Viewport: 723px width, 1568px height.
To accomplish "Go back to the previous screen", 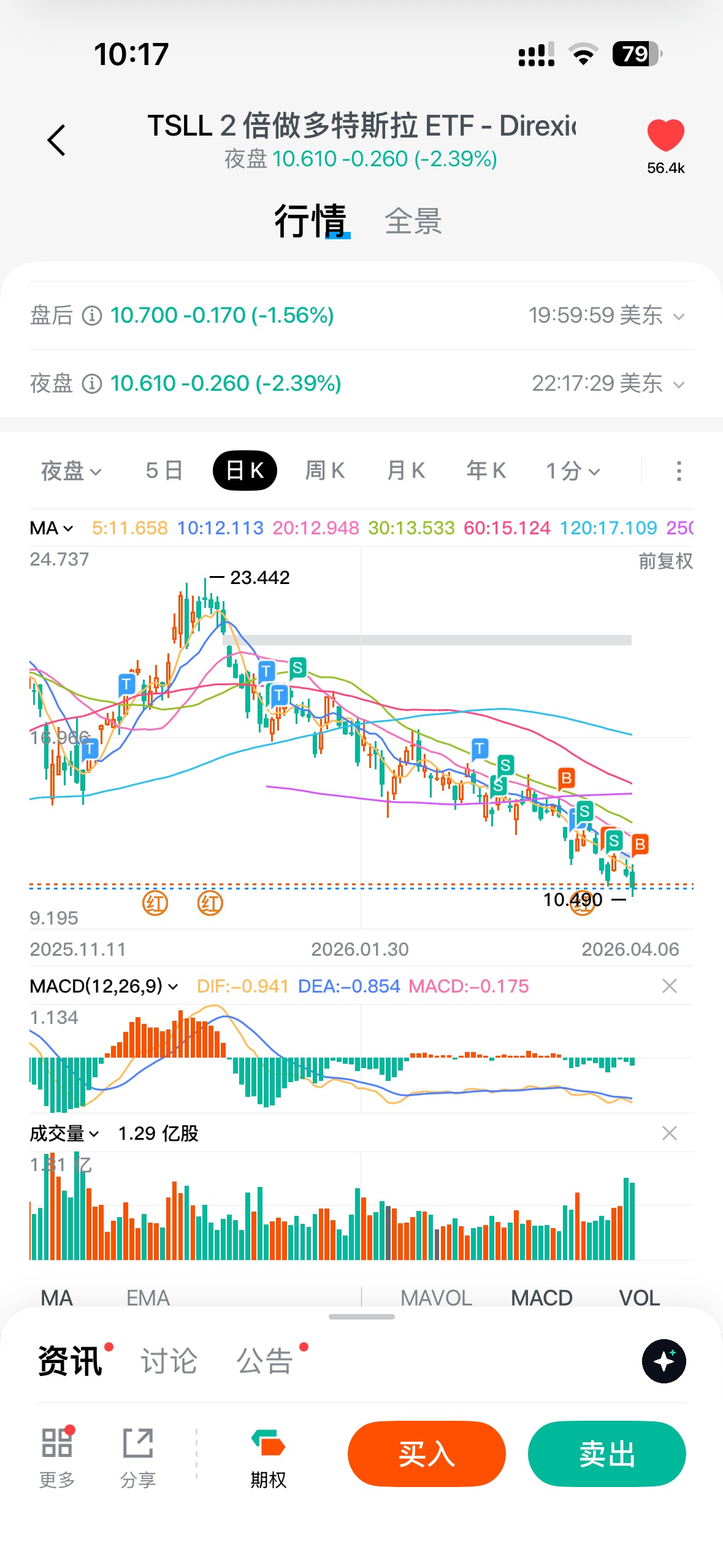I will (x=56, y=140).
